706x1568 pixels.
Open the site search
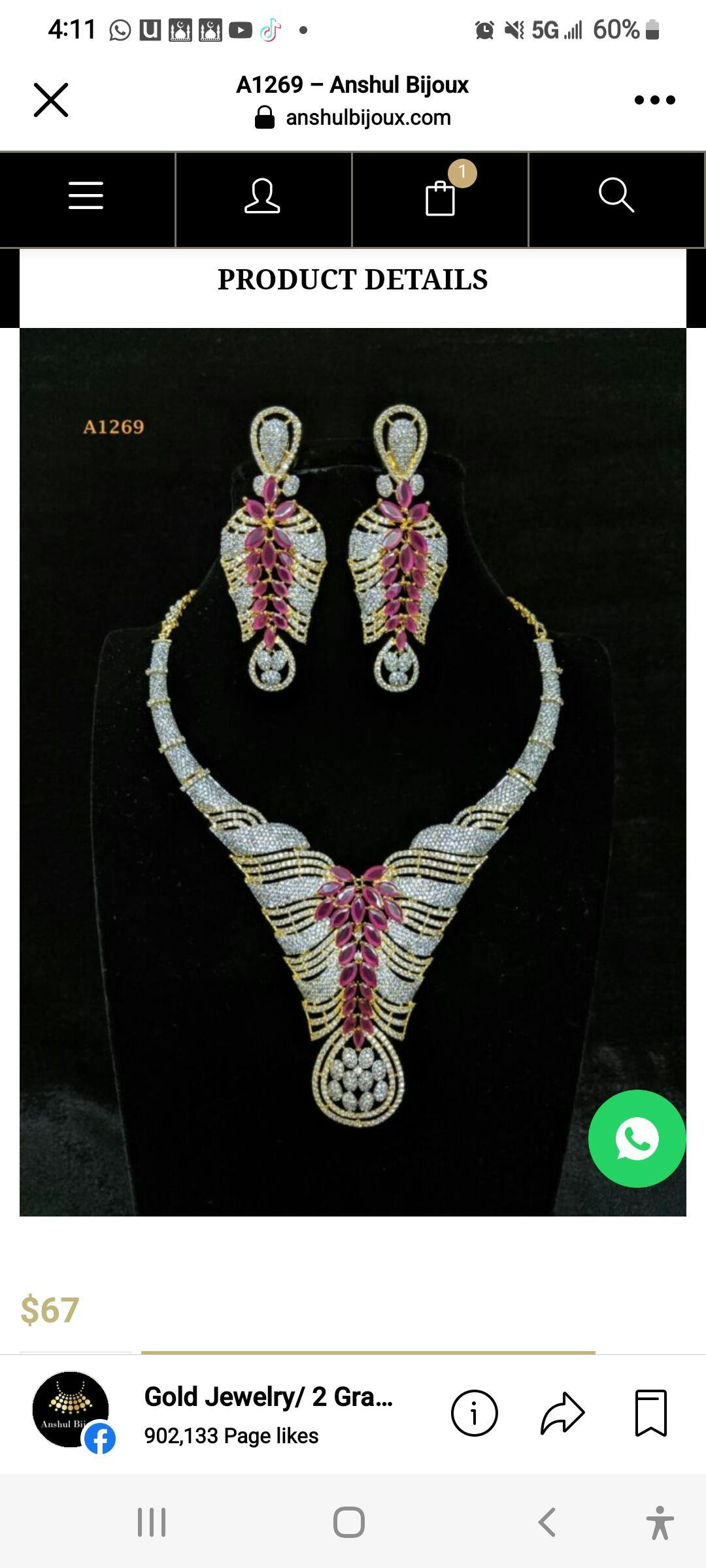tap(616, 195)
